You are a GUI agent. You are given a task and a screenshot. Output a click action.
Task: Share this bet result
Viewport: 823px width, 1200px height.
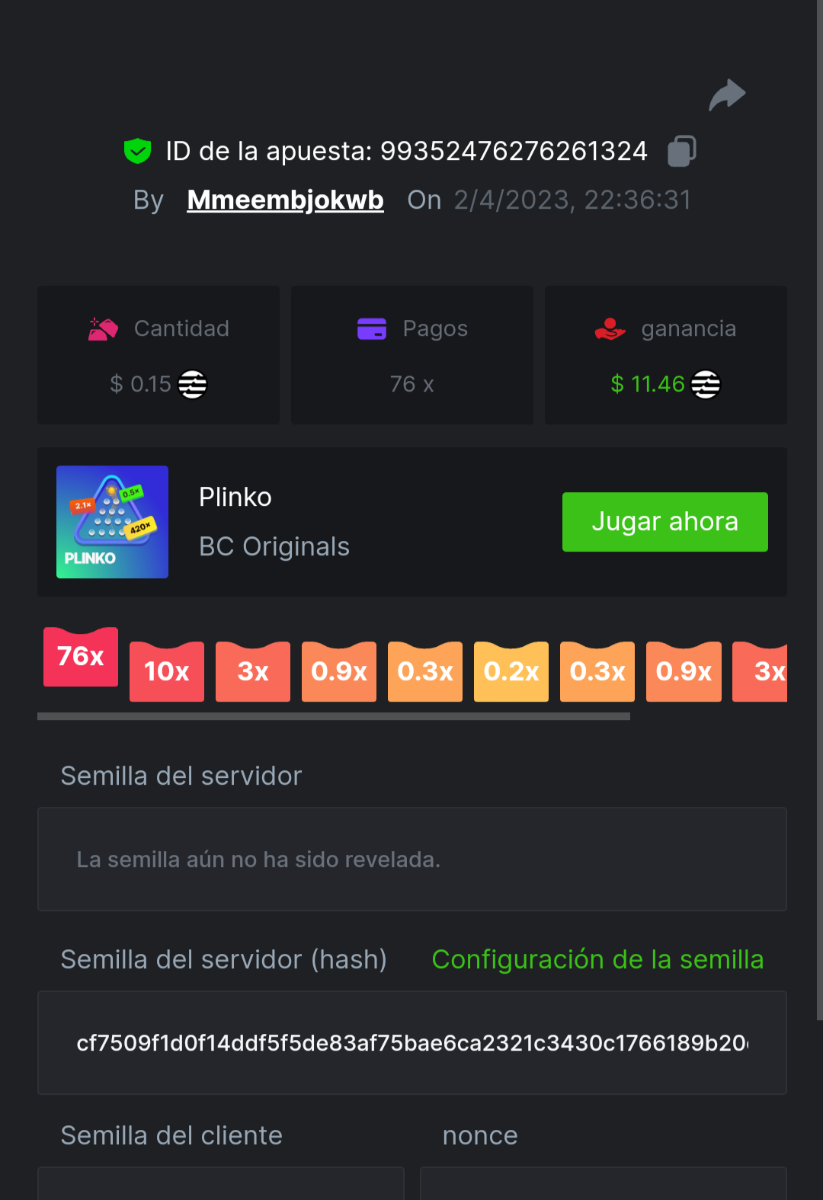(727, 96)
